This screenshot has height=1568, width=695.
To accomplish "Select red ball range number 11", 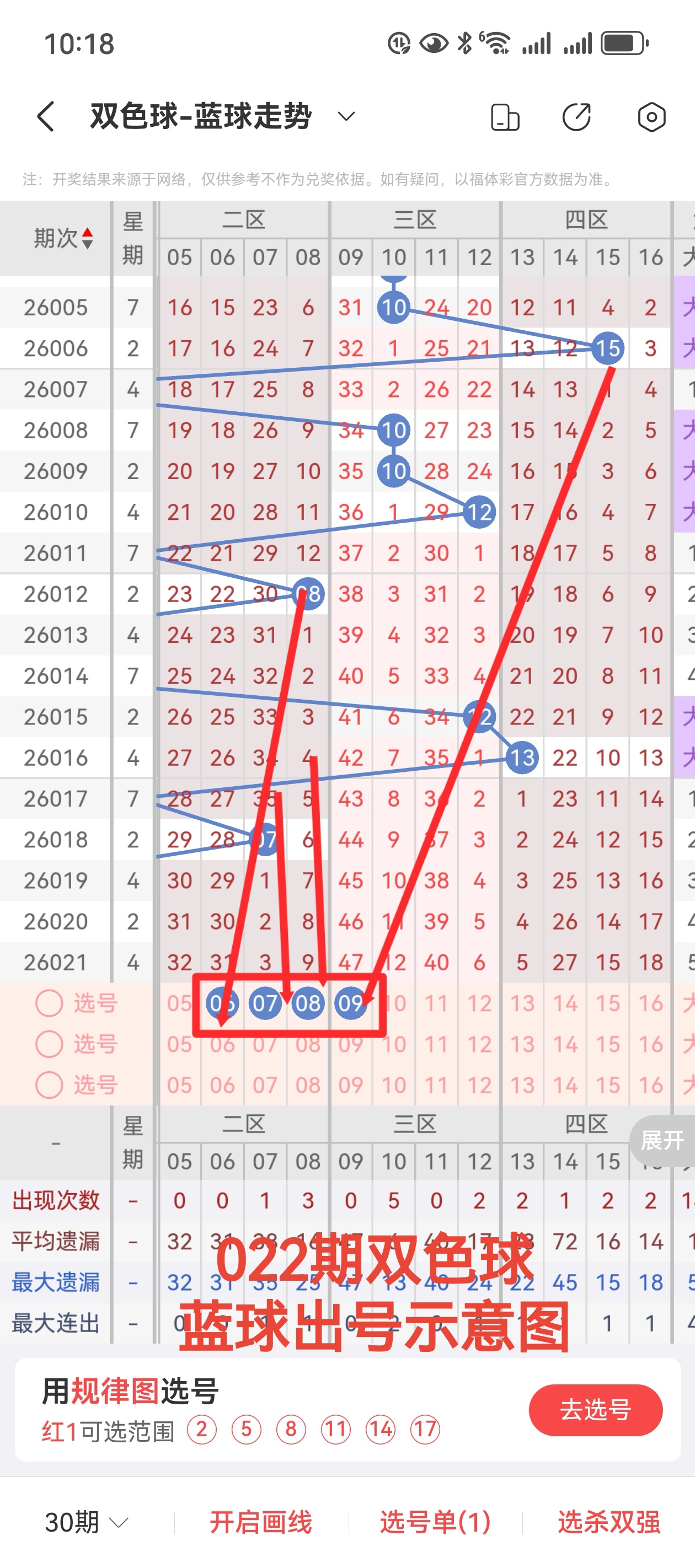I will (335, 1429).
